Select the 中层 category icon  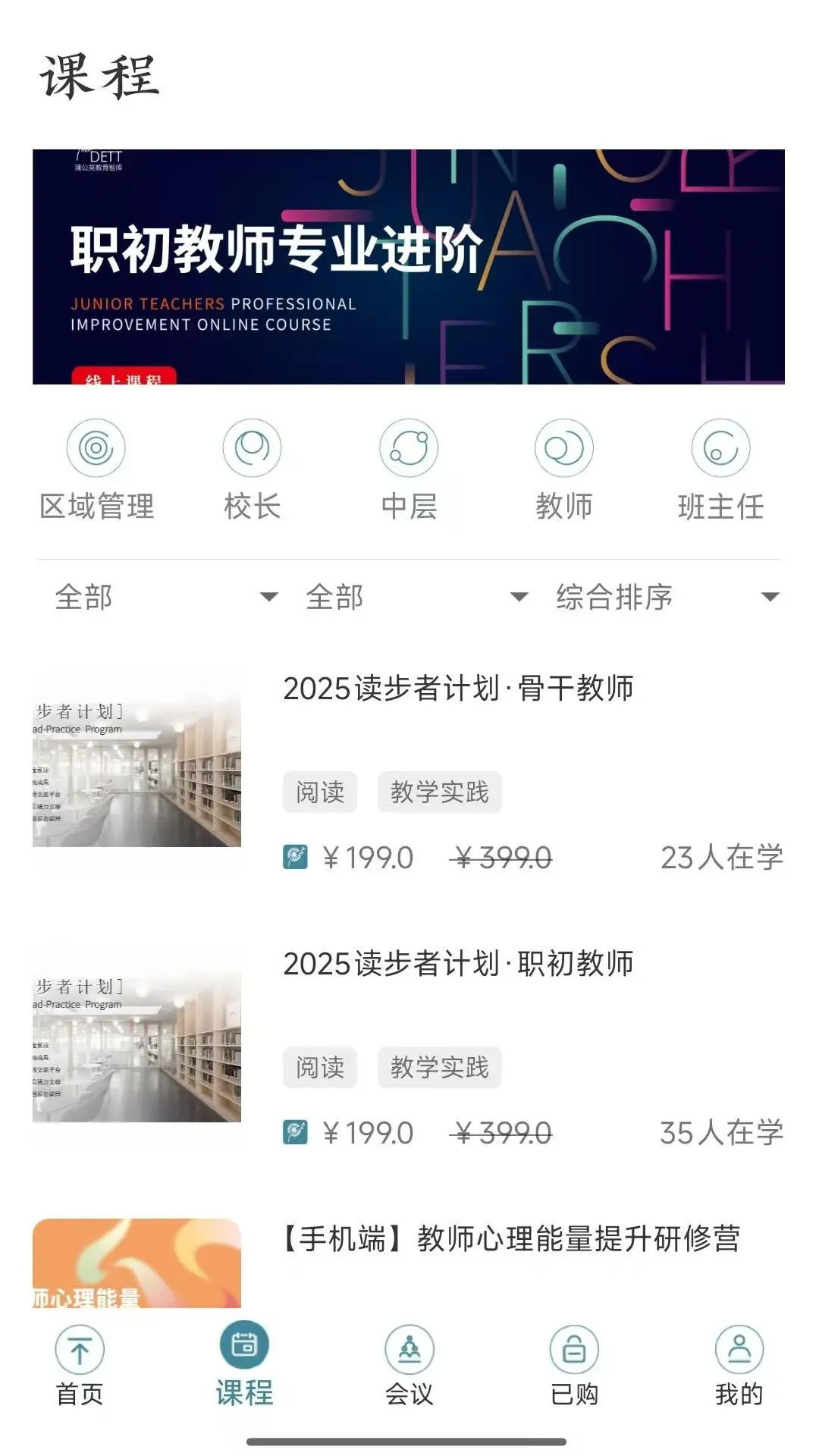coord(408,448)
